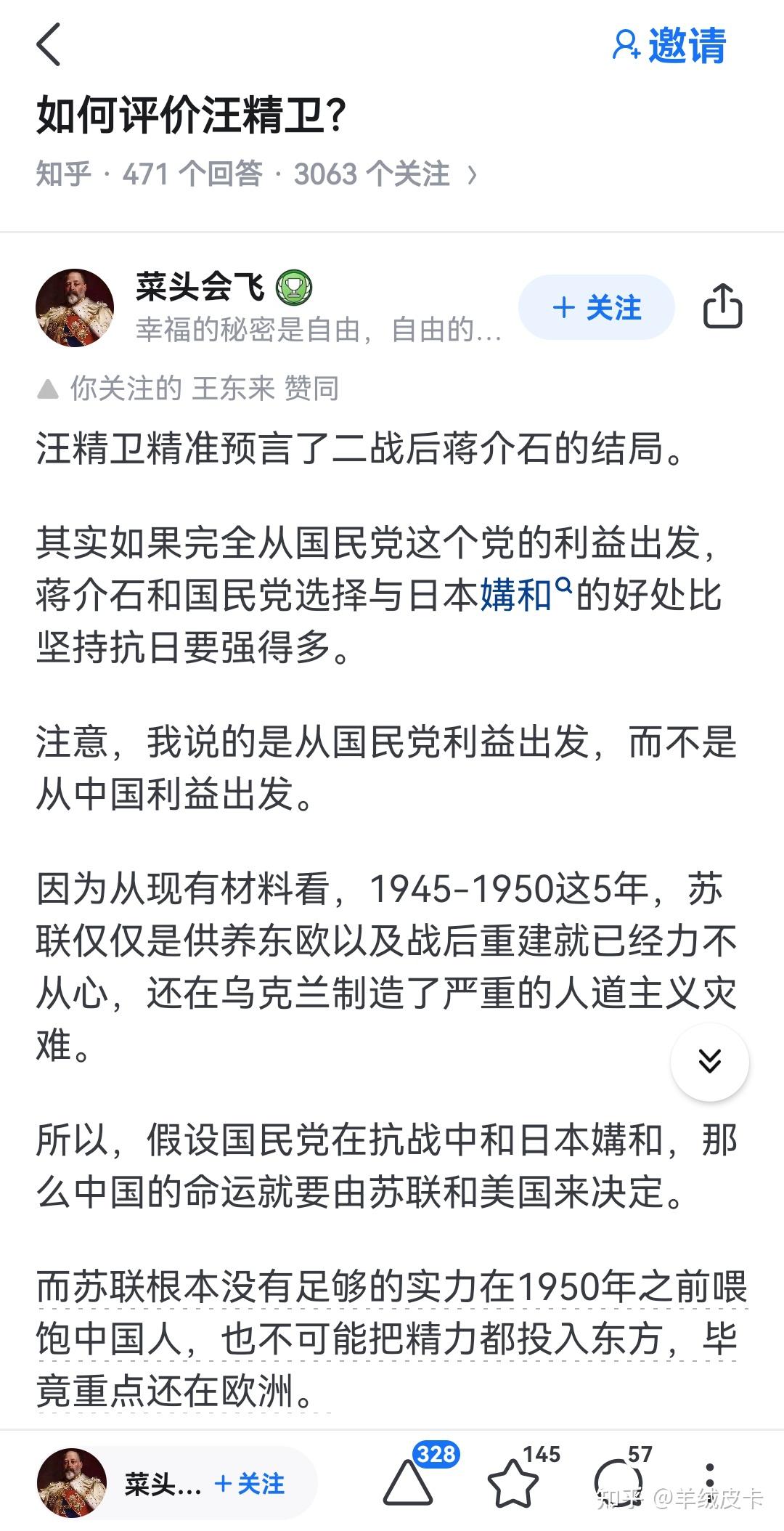
Task: Follow via bottom bar 关注 button
Action: (x=250, y=1483)
